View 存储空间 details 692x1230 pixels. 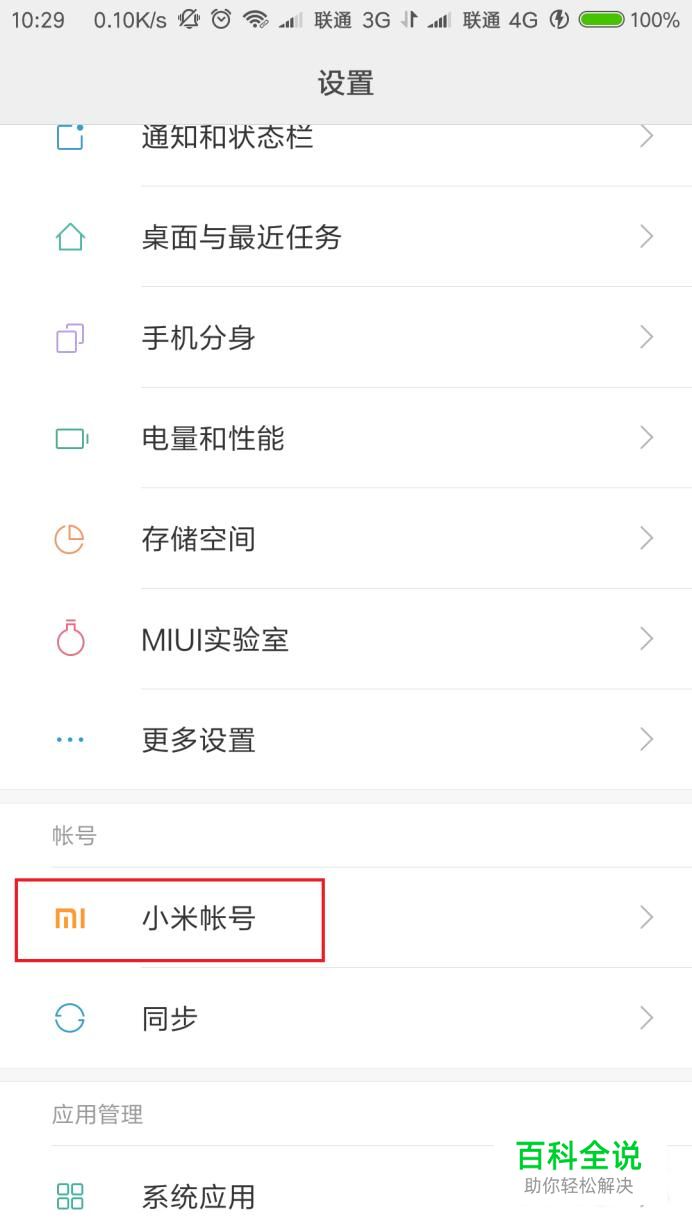[198, 539]
